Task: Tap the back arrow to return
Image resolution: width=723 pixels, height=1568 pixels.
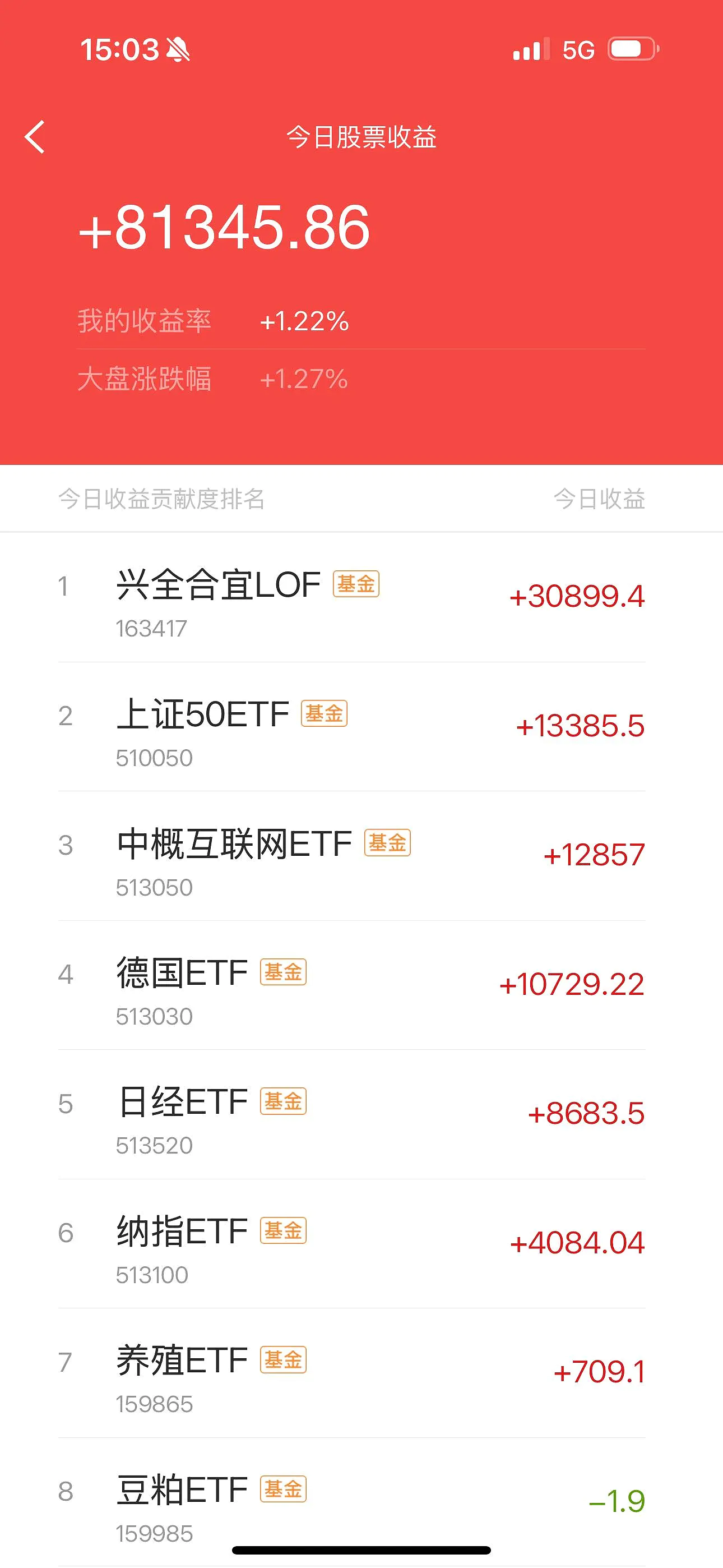Action: pos(34,137)
